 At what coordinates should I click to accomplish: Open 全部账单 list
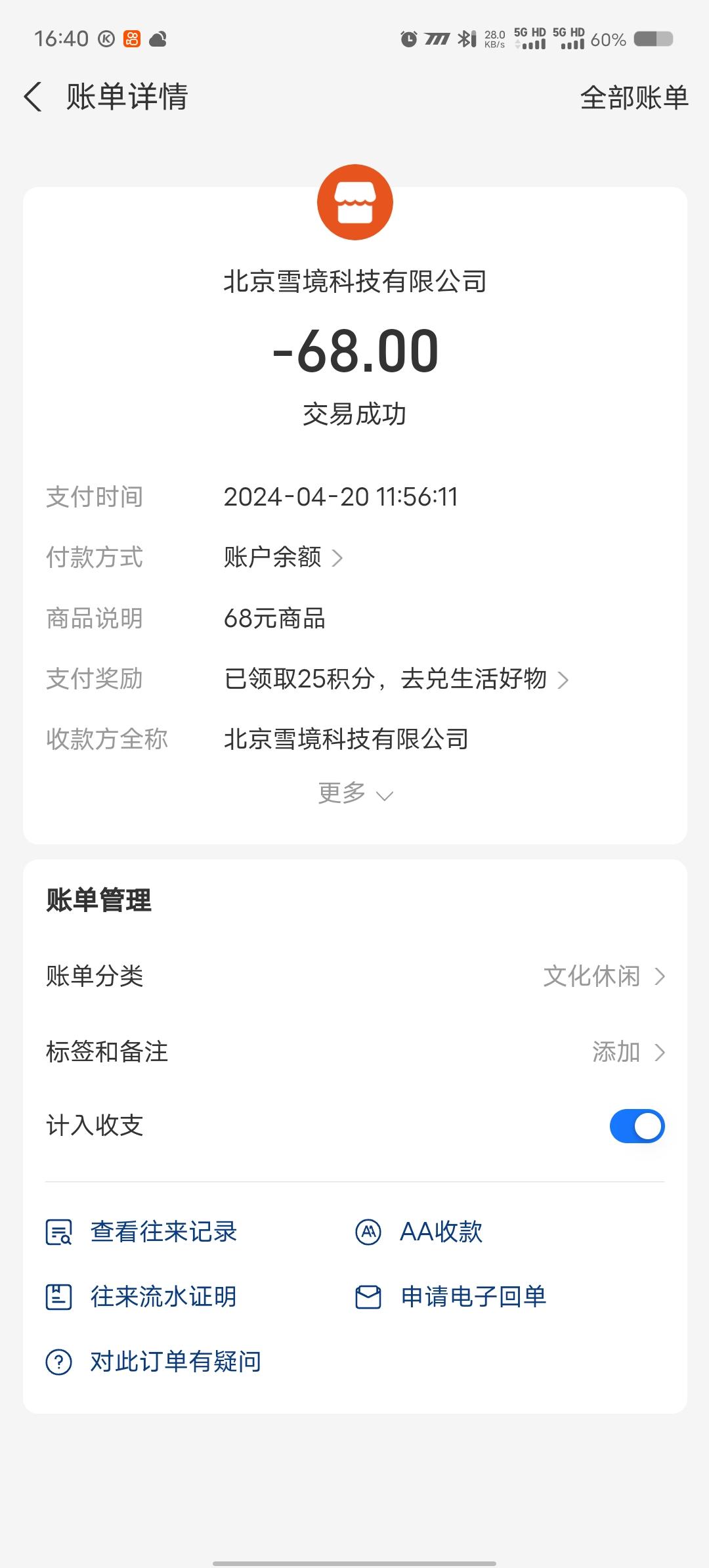[634, 97]
